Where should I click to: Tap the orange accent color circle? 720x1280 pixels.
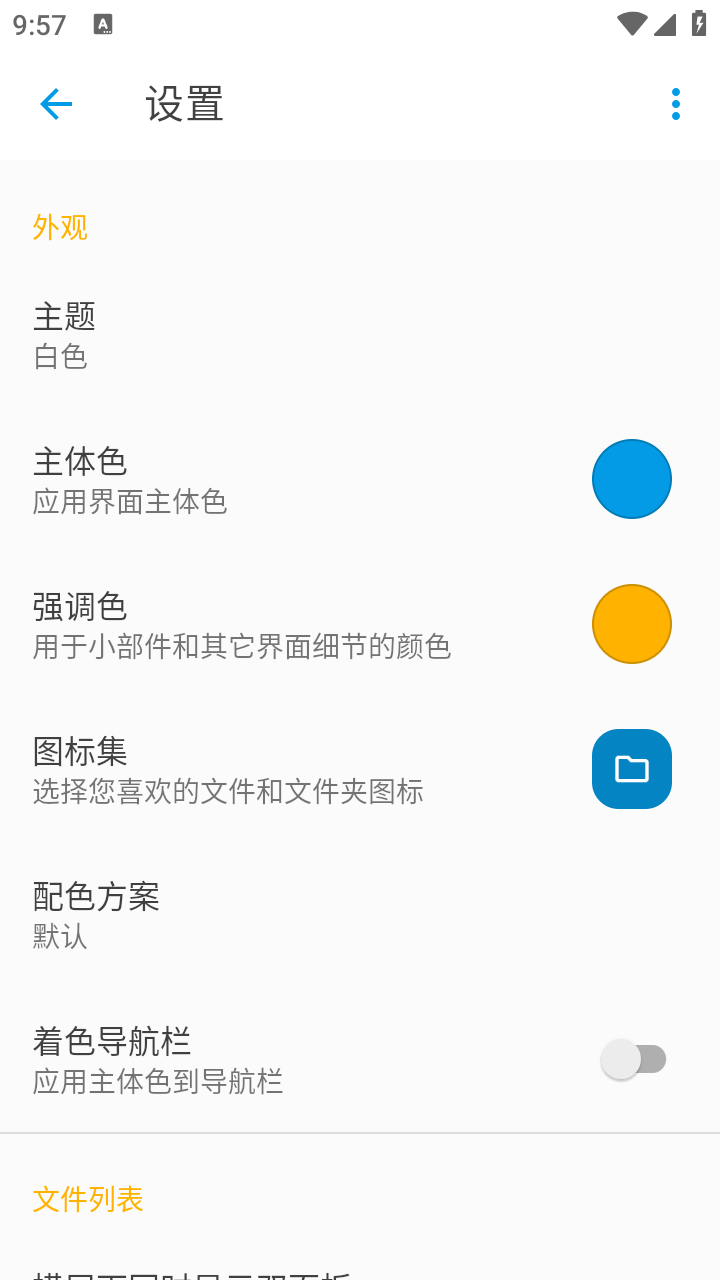coord(631,623)
